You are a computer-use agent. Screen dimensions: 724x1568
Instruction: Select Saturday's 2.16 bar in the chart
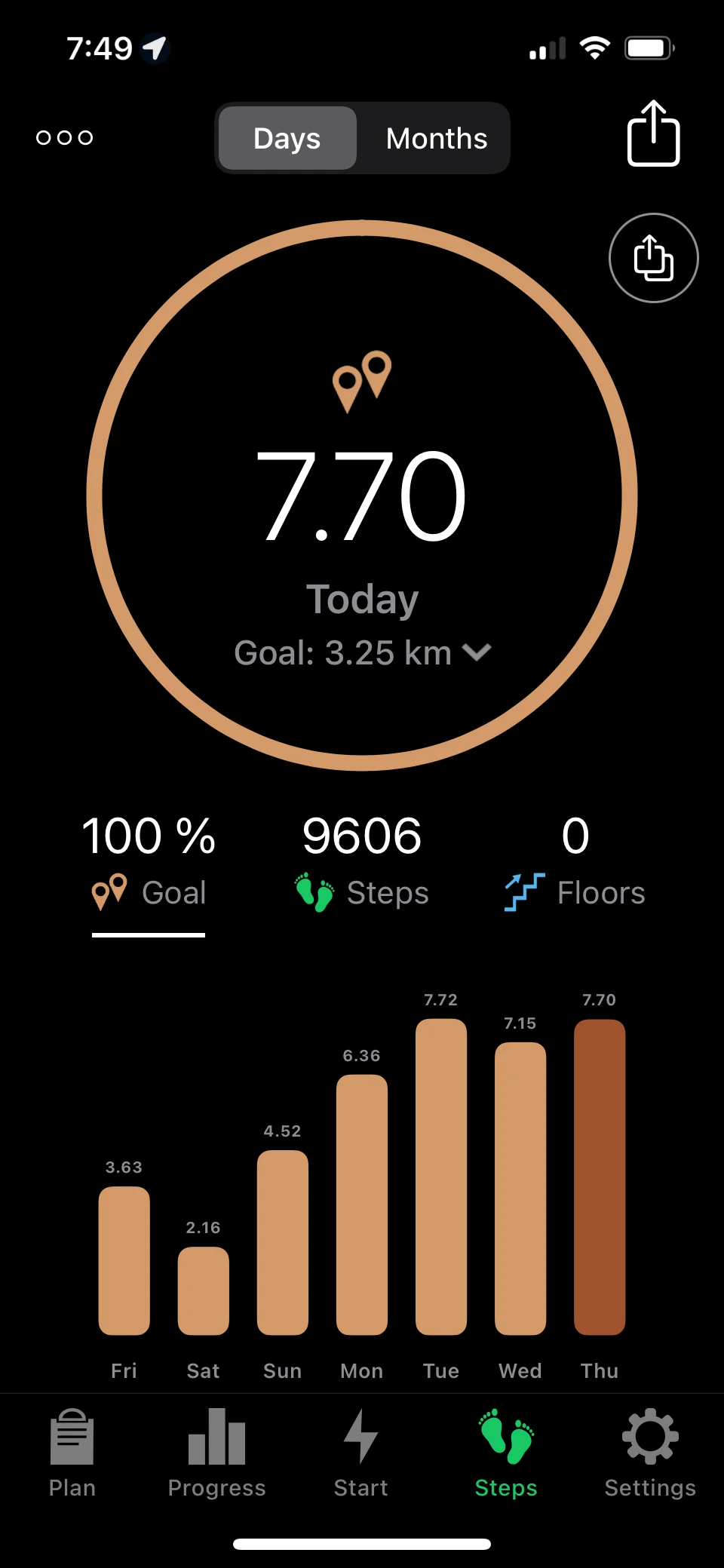pos(204,1290)
